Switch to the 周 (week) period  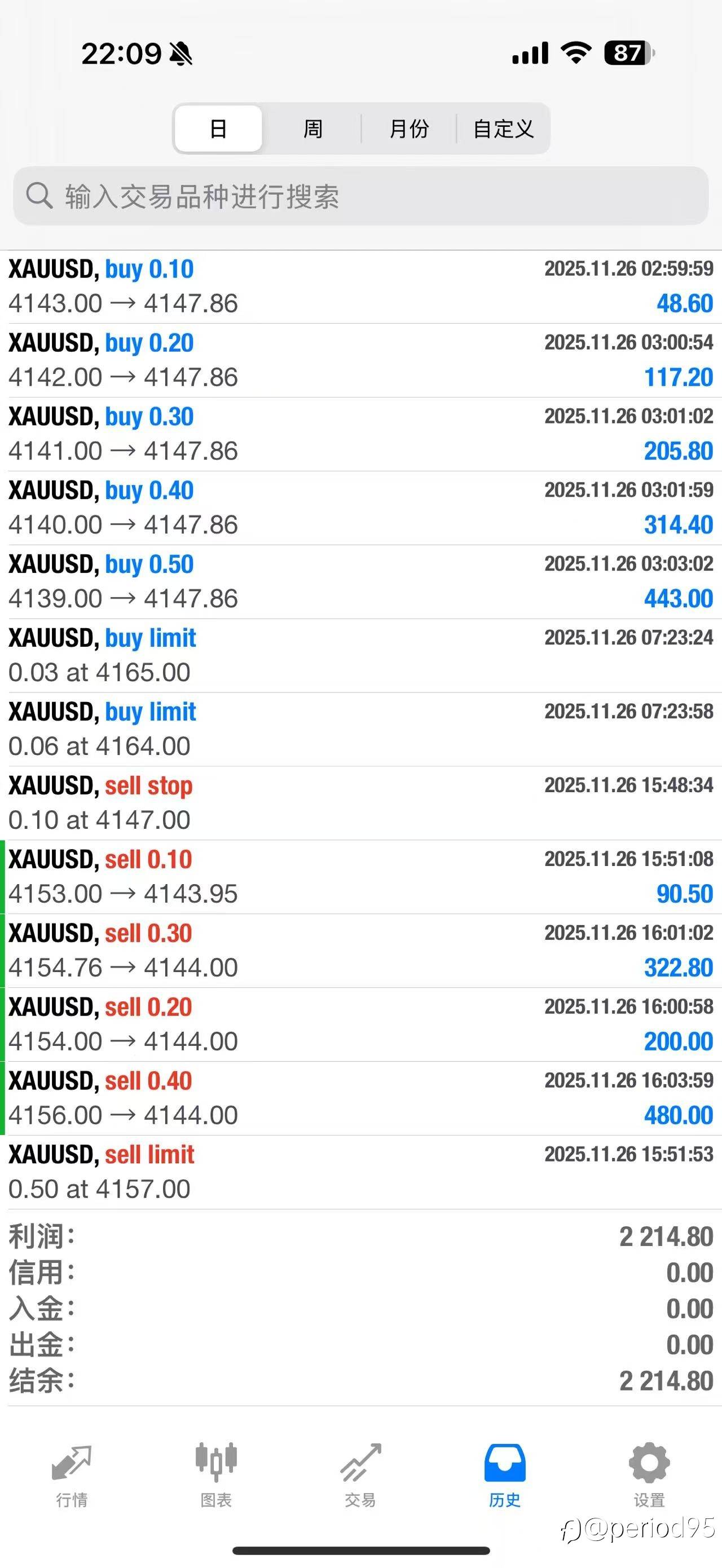312,129
